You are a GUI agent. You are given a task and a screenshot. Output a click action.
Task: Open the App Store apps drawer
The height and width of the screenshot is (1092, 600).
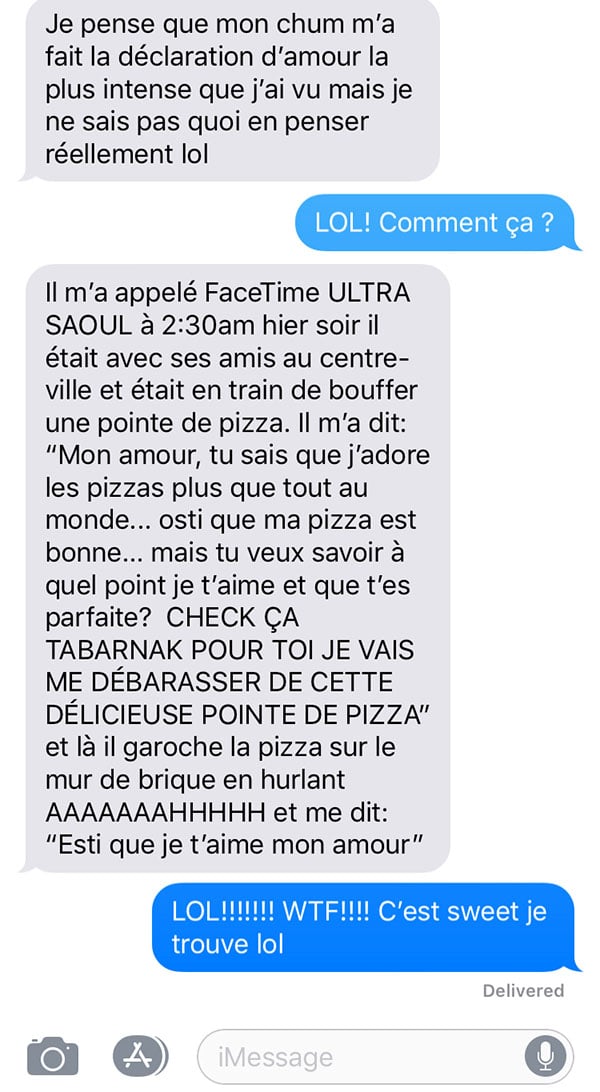[141, 1056]
